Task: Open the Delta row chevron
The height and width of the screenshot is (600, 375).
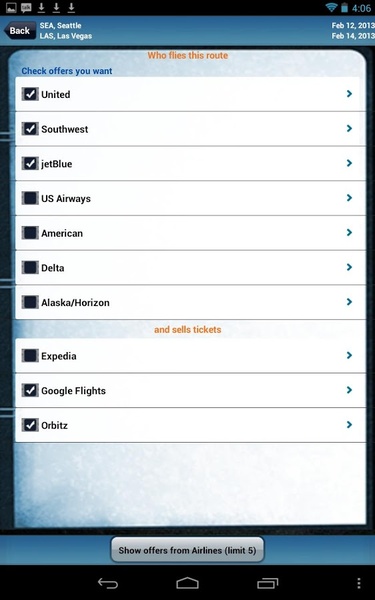Action: point(349,267)
